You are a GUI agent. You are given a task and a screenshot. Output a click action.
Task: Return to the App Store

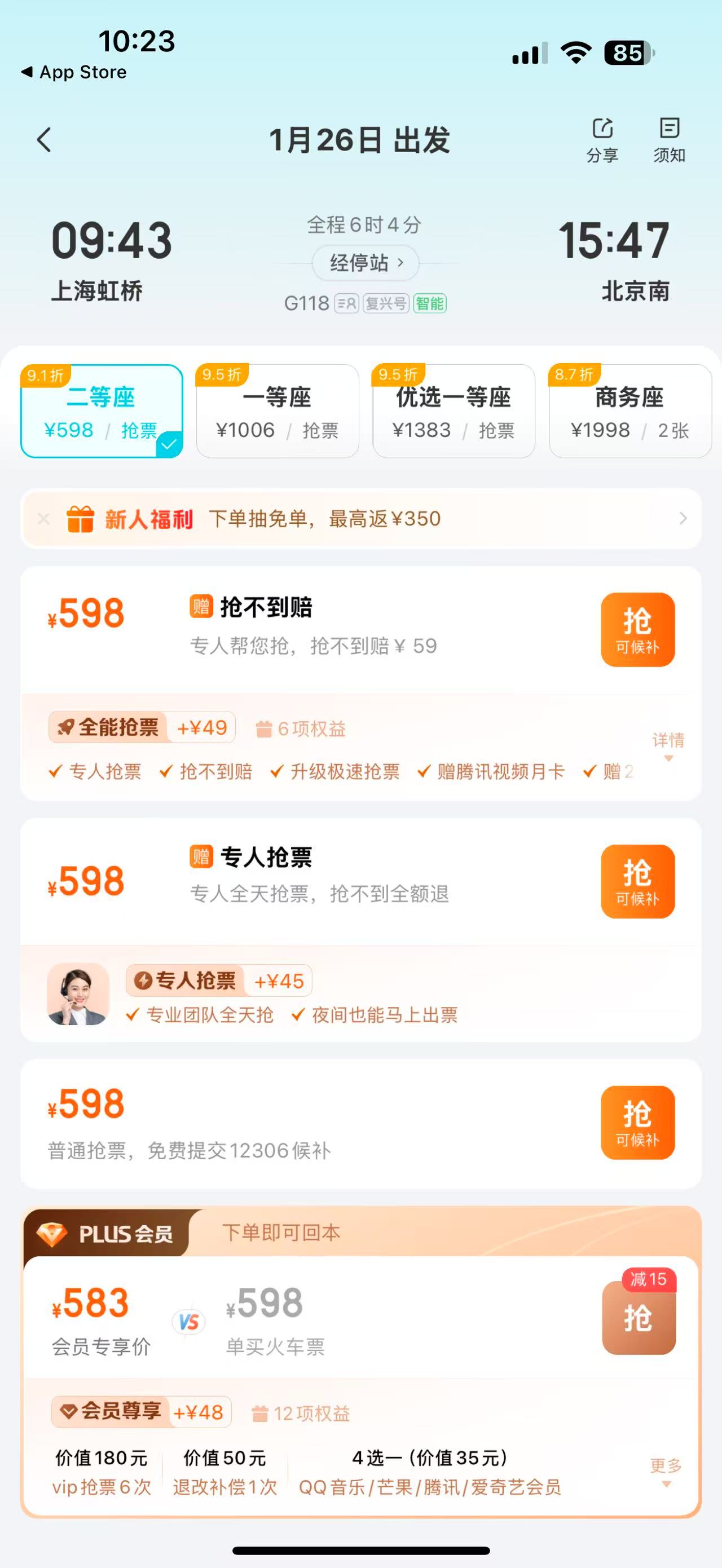(74, 72)
